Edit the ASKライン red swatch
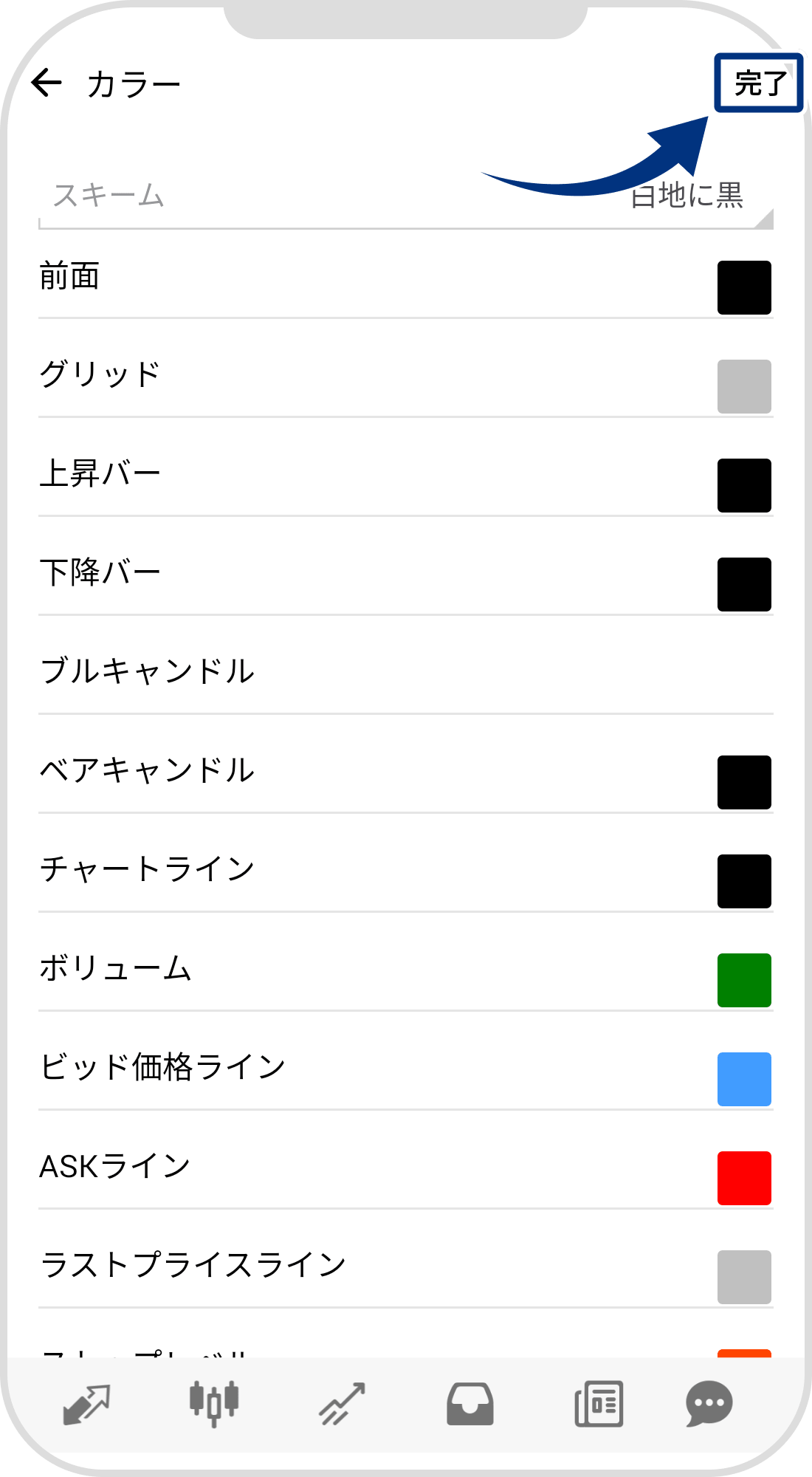 (744, 1179)
